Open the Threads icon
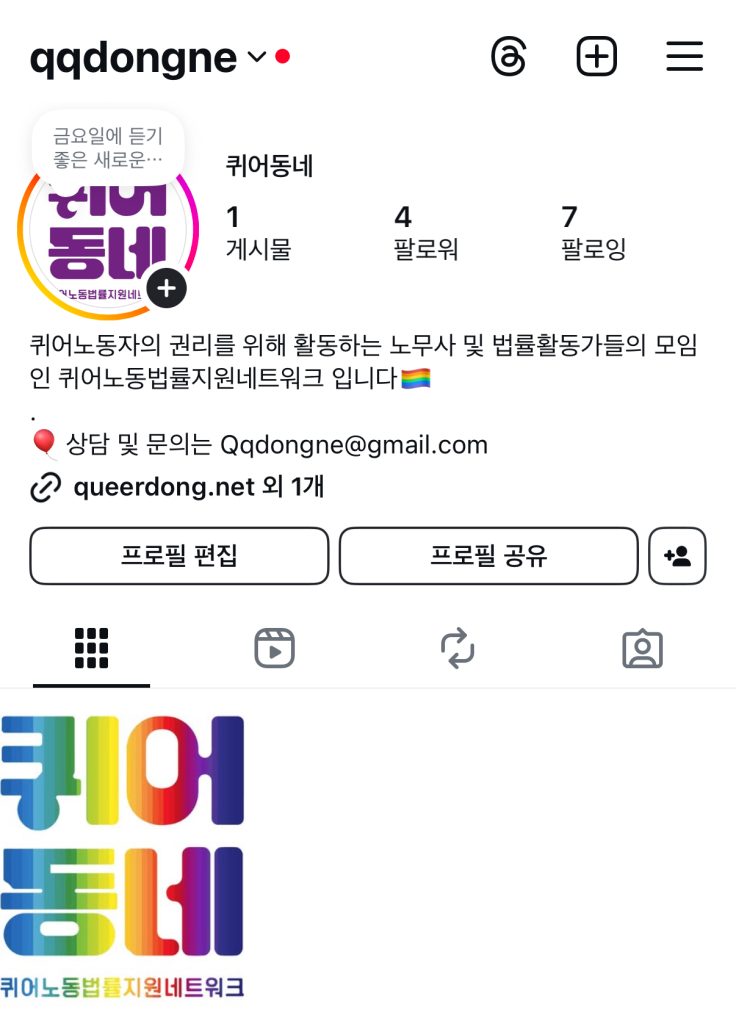Image resolution: width=736 pixels, height=1024 pixels. (x=509, y=57)
